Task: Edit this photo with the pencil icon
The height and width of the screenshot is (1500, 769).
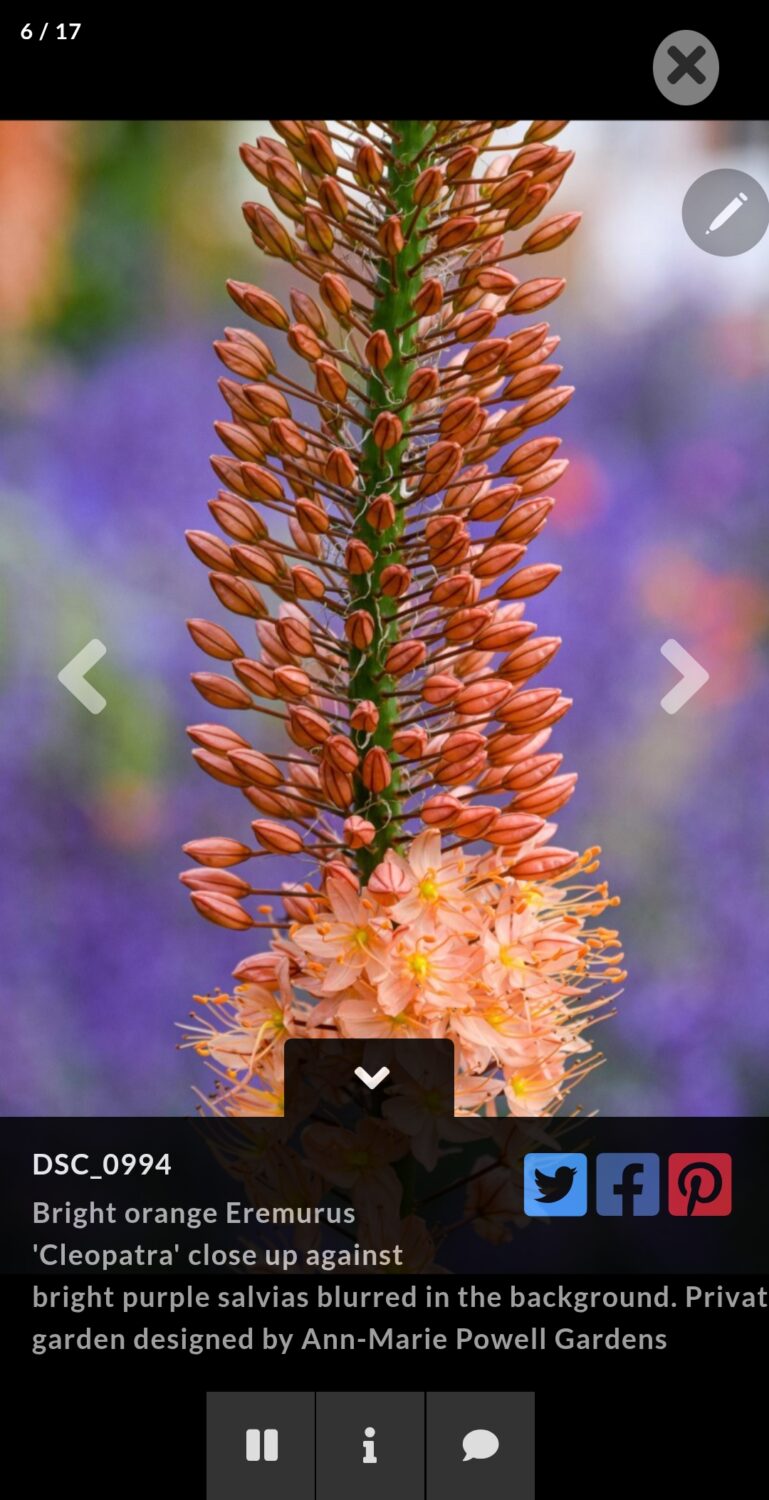Action: coord(725,212)
